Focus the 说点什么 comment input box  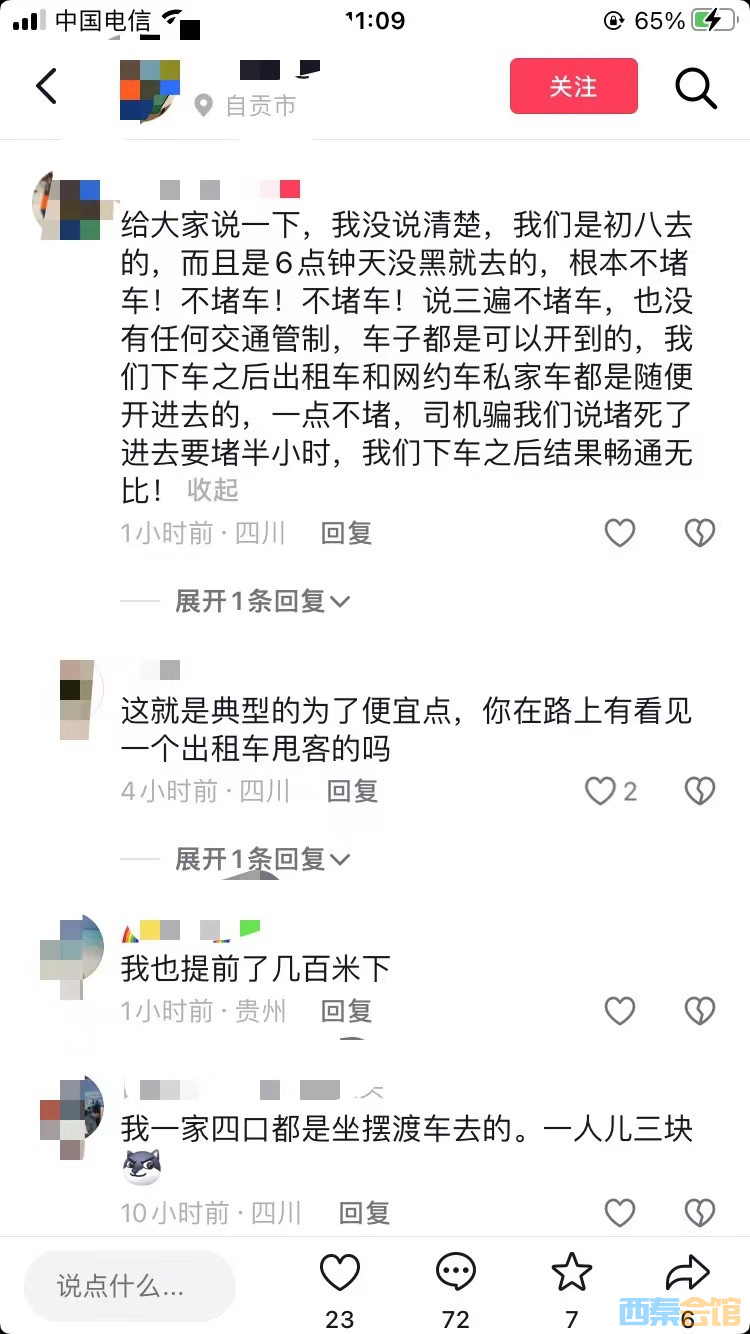129,1285
